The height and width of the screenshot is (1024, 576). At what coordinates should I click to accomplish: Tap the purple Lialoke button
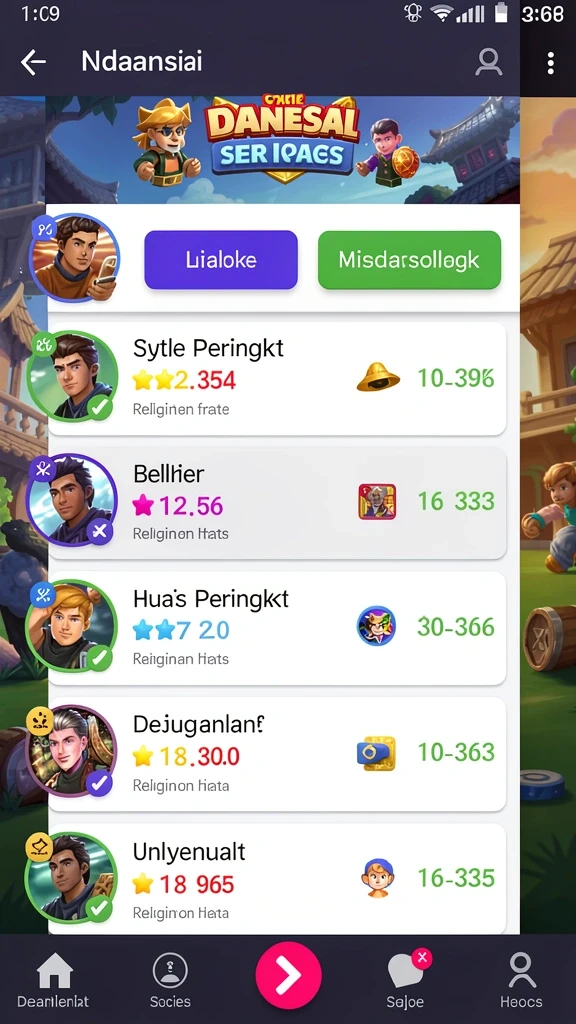(221, 260)
